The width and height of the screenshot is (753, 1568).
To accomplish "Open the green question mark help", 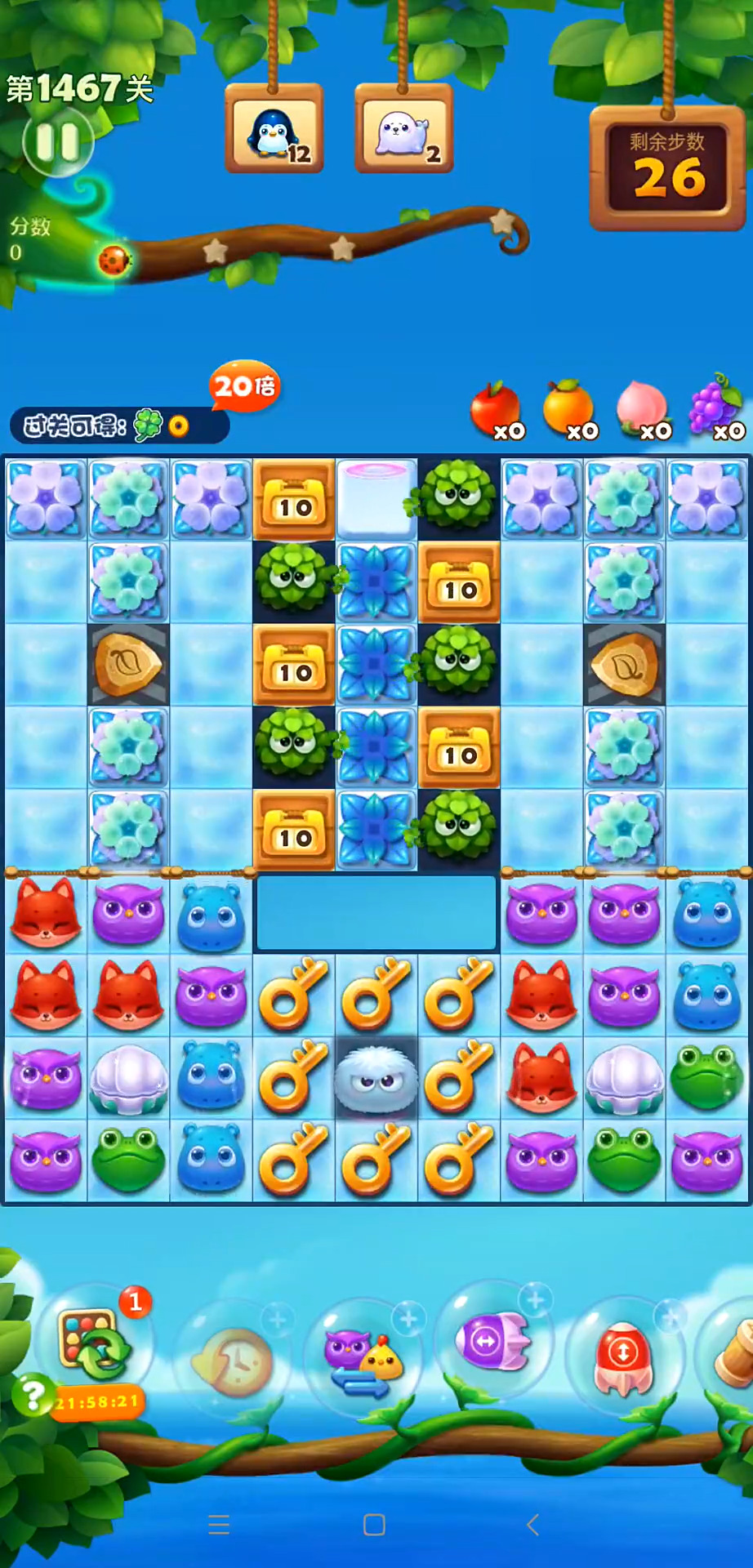I will point(33,1396).
